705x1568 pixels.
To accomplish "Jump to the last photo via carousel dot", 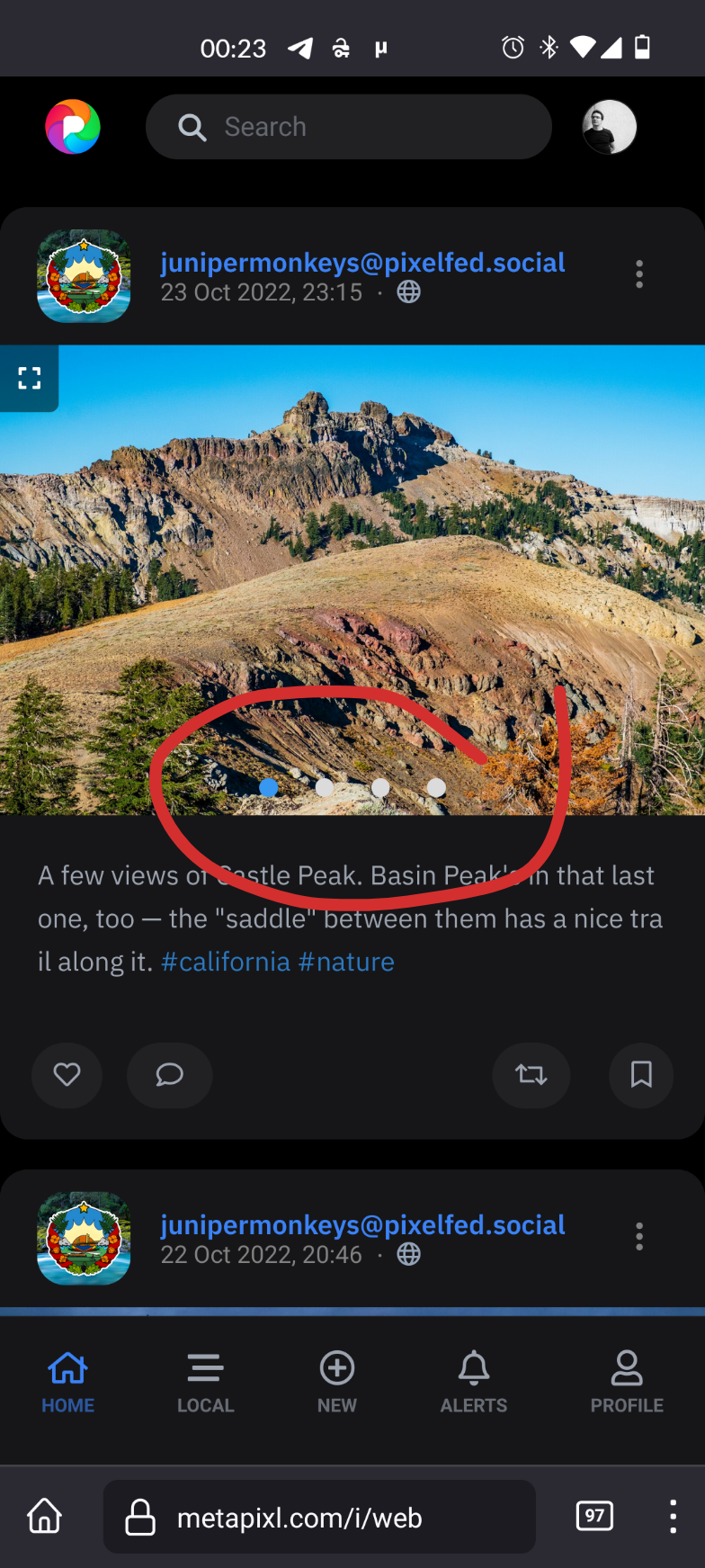I will [436, 787].
